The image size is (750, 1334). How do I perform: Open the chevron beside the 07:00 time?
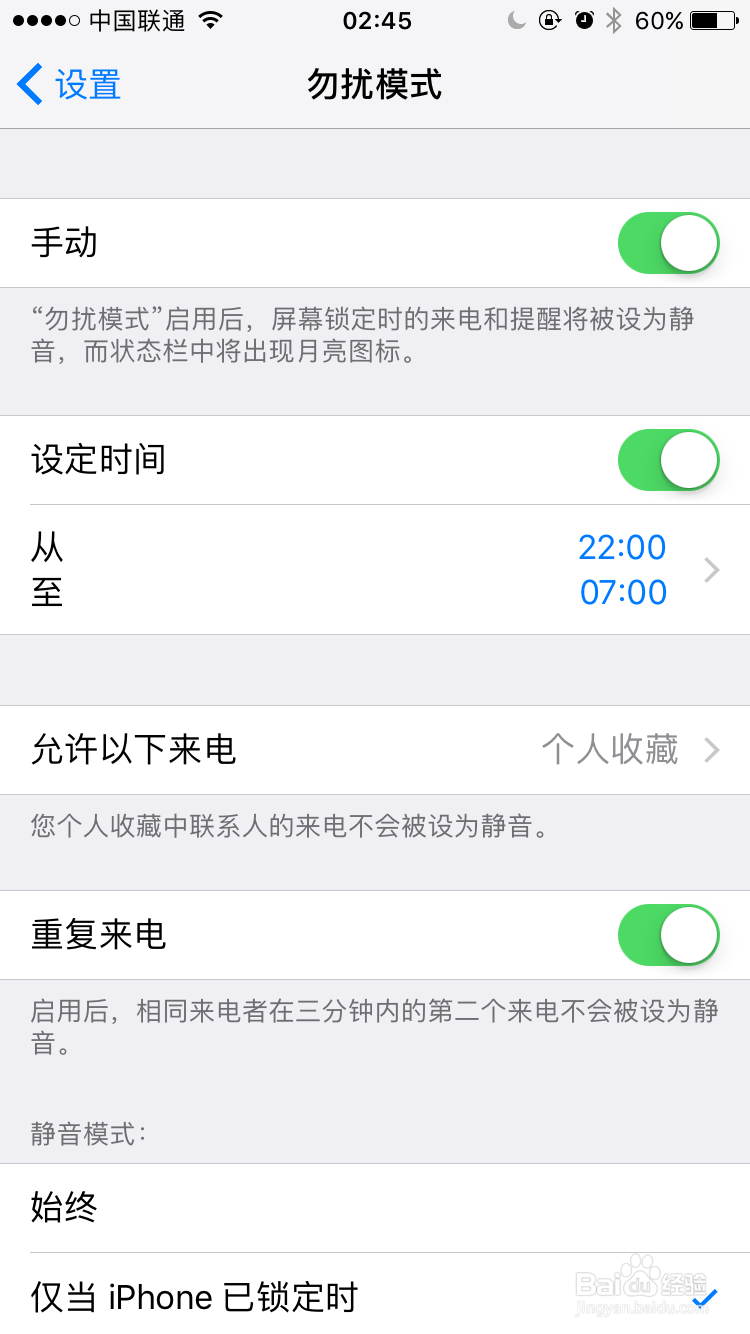pyautogui.click(x=710, y=570)
